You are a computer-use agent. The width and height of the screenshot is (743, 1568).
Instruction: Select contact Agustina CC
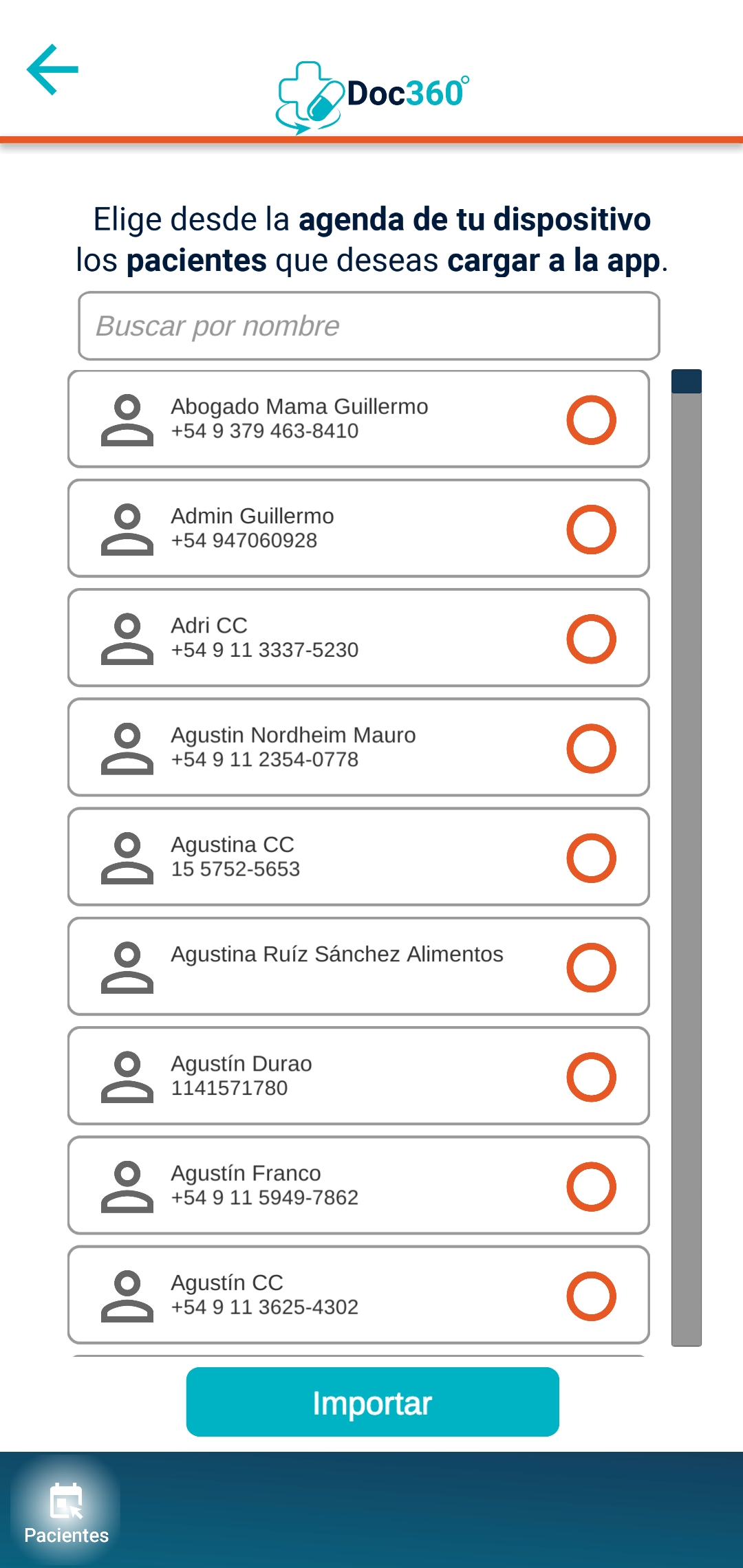click(x=591, y=858)
